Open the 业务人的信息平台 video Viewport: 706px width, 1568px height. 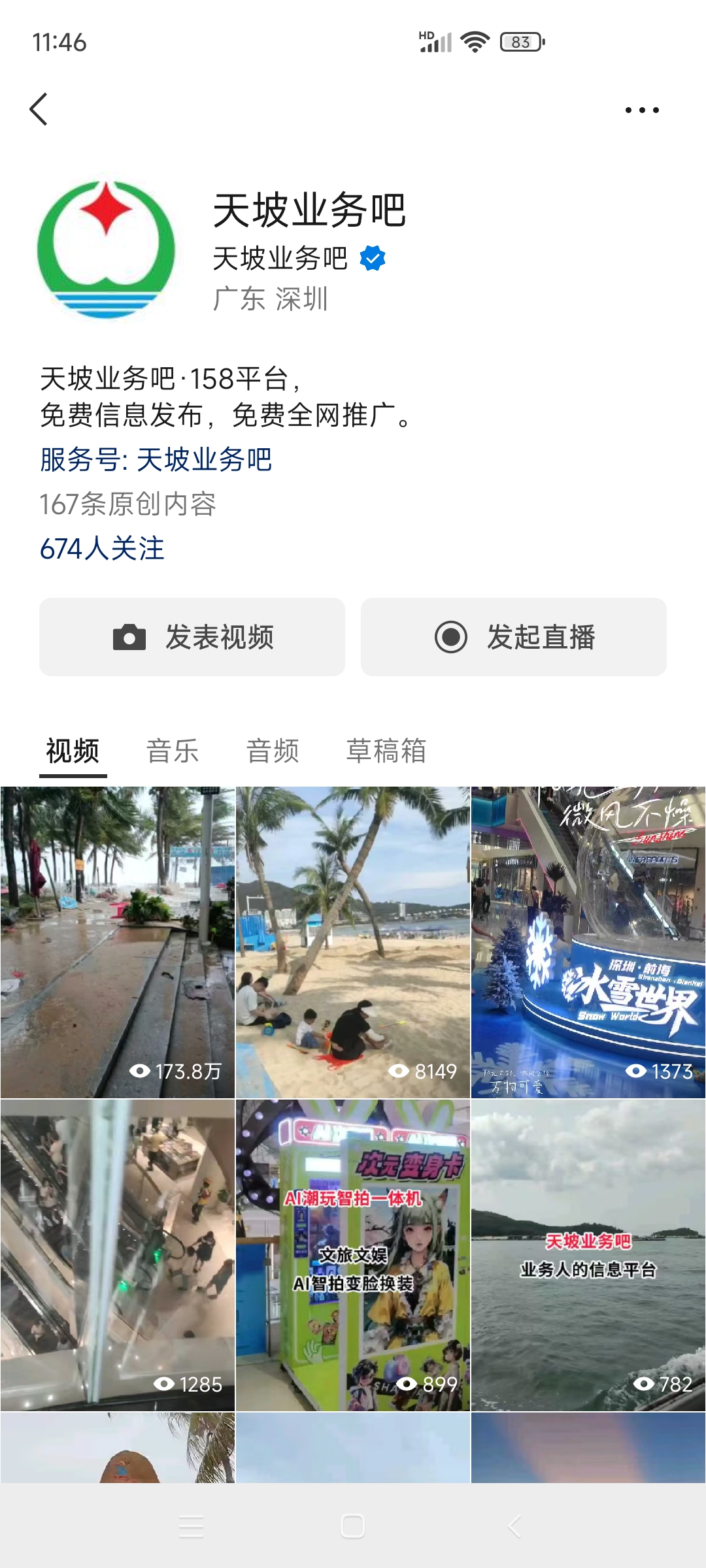point(588,1255)
